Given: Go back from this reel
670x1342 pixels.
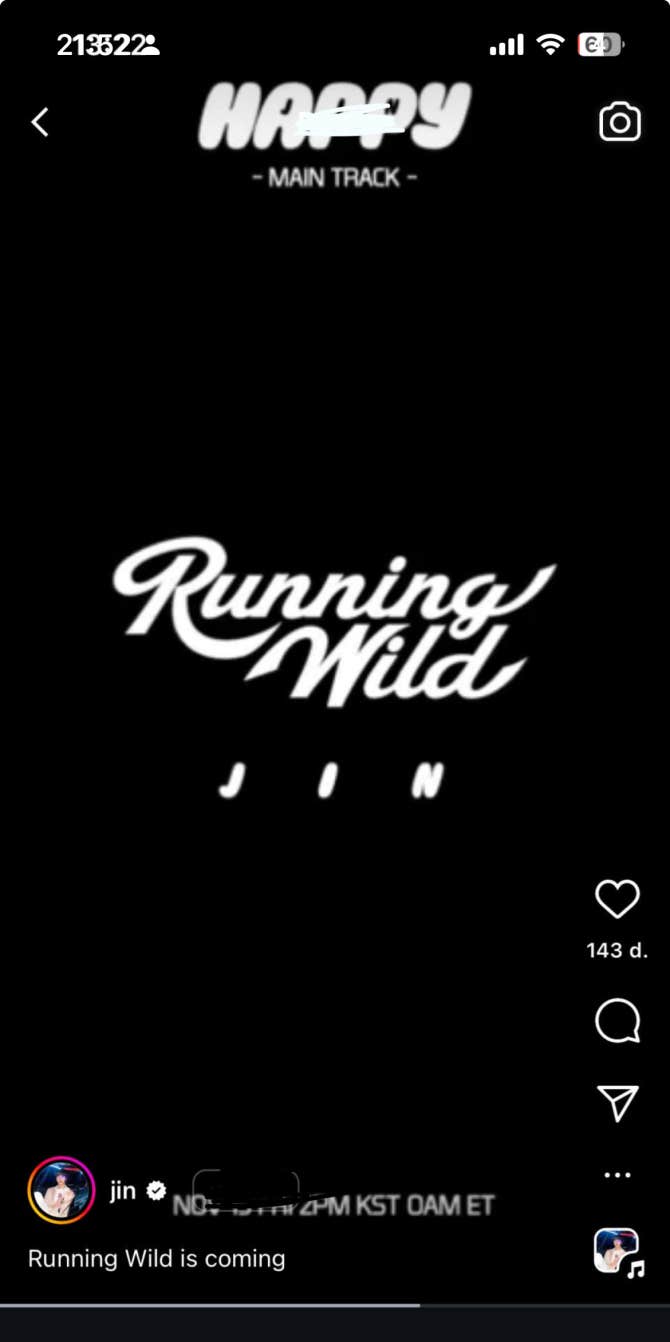Looking at the screenshot, I should pyautogui.click(x=40, y=122).
